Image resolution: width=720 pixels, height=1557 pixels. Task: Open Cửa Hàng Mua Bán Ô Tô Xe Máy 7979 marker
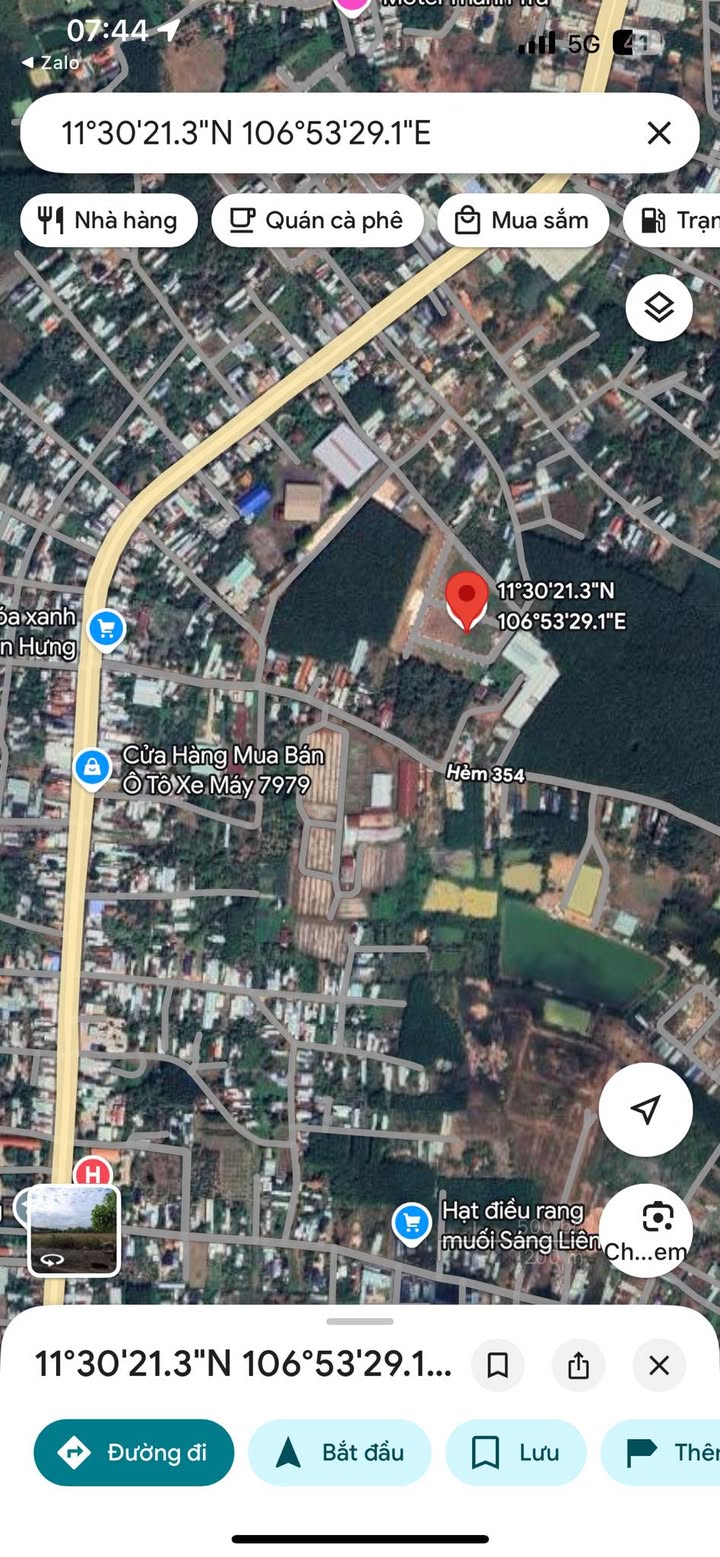click(x=92, y=768)
